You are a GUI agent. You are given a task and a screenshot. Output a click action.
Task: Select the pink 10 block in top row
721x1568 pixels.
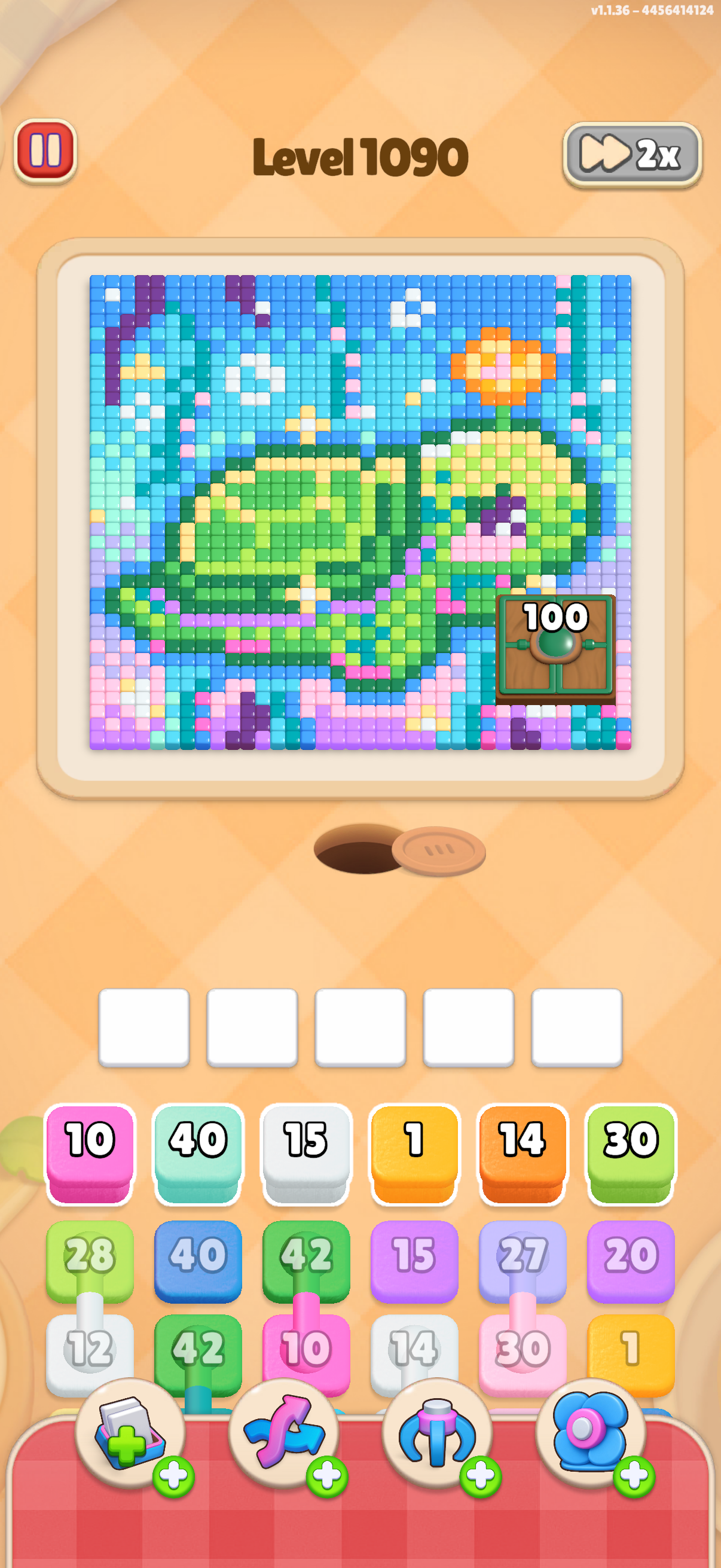90,1154
